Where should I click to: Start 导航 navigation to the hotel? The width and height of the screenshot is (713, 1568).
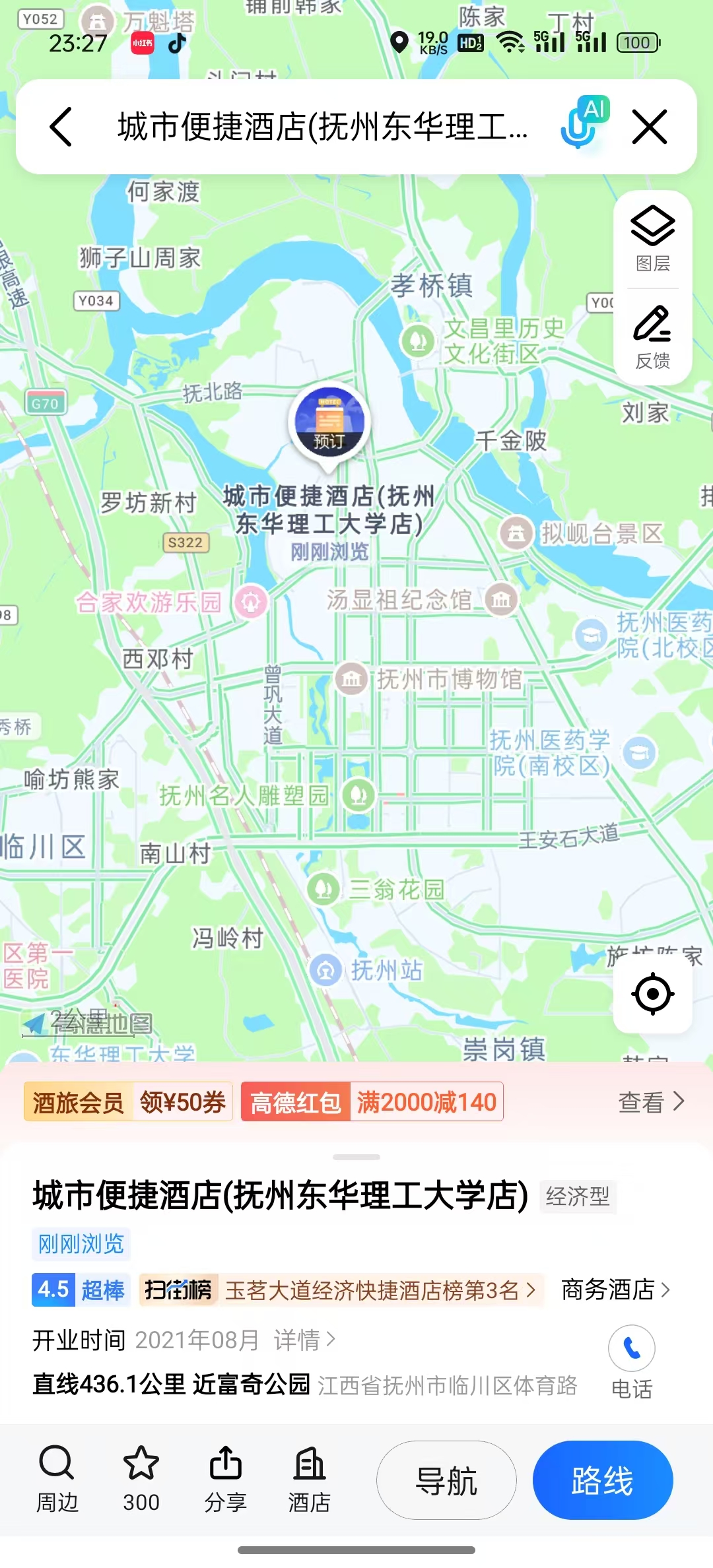(446, 1480)
